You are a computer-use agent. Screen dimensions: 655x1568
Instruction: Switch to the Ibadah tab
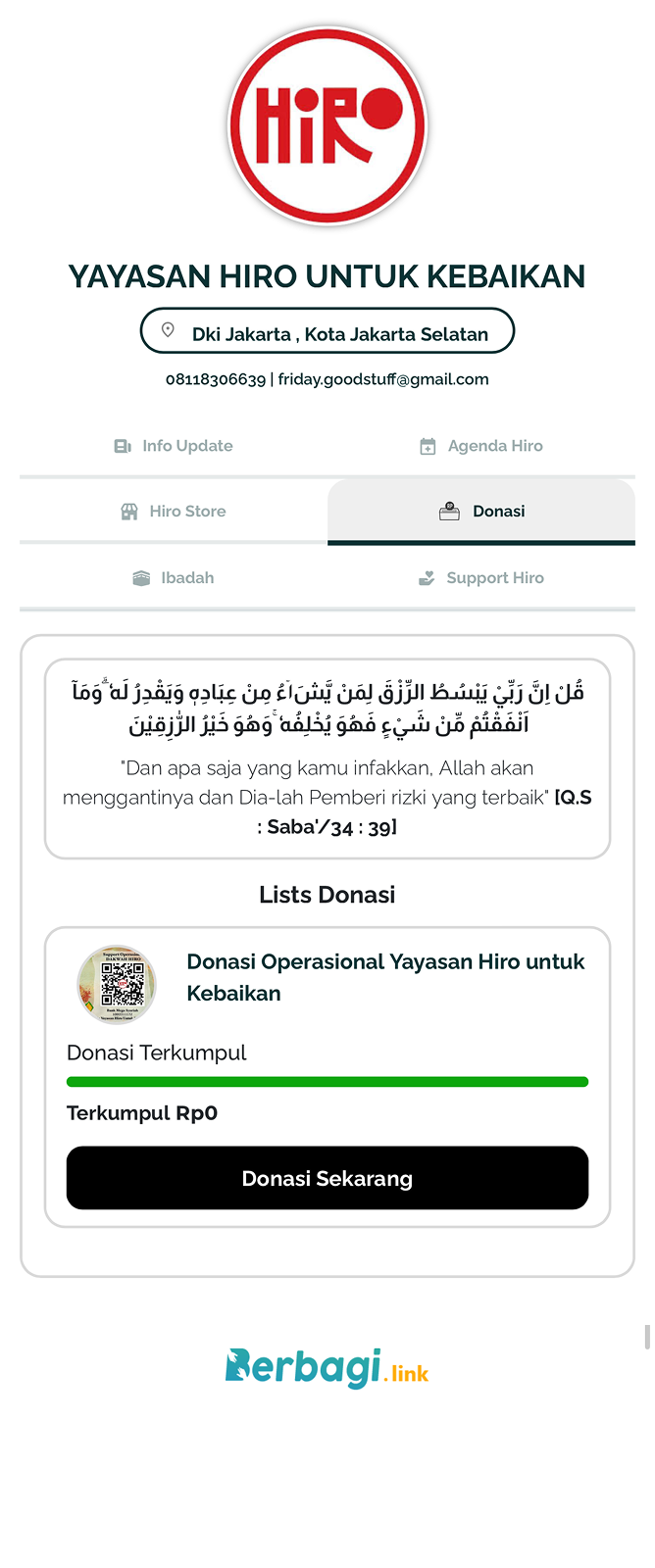[x=174, y=578]
